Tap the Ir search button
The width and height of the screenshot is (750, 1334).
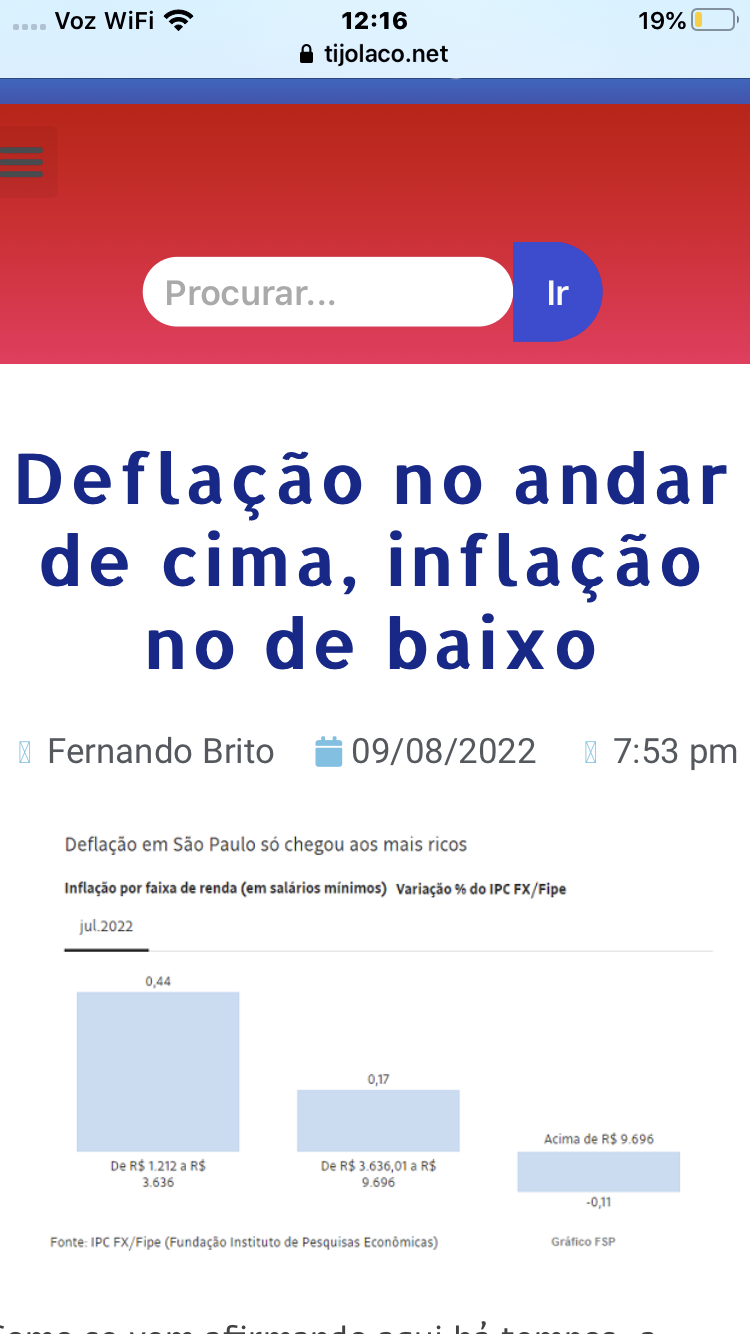pyautogui.click(x=557, y=293)
